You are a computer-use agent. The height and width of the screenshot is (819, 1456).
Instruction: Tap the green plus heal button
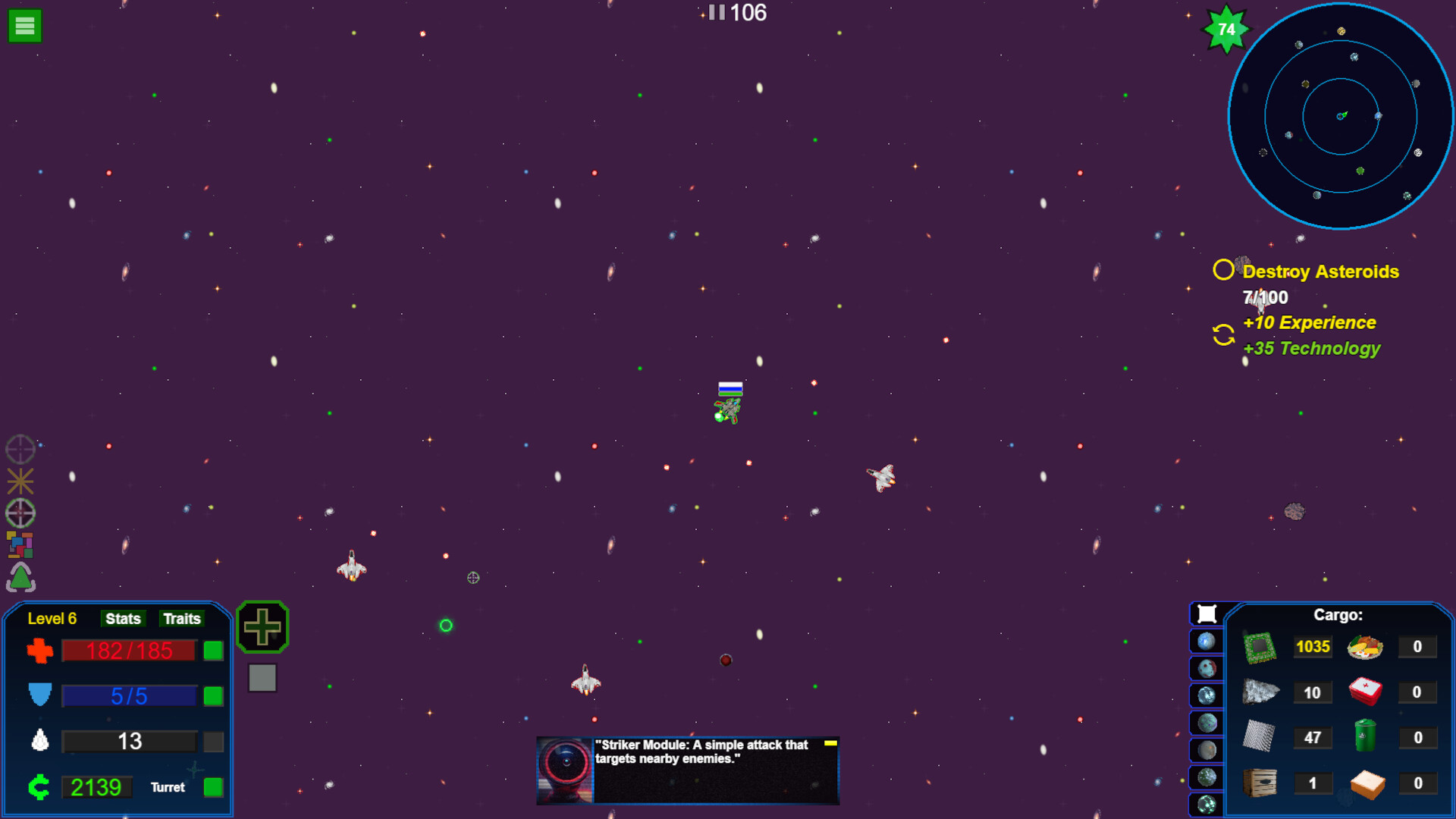point(262,627)
